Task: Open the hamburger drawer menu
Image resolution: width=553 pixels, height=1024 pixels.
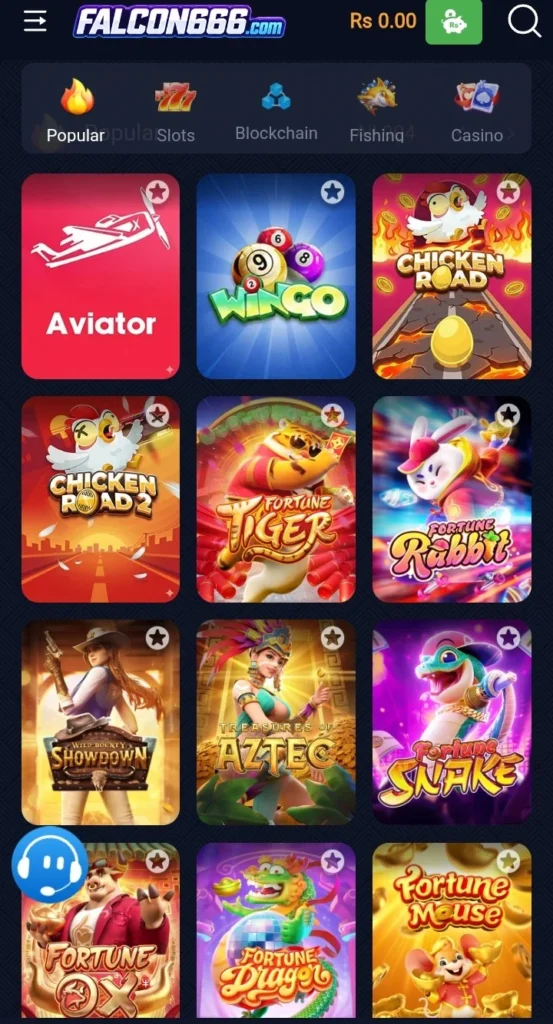Action: [35, 21]
